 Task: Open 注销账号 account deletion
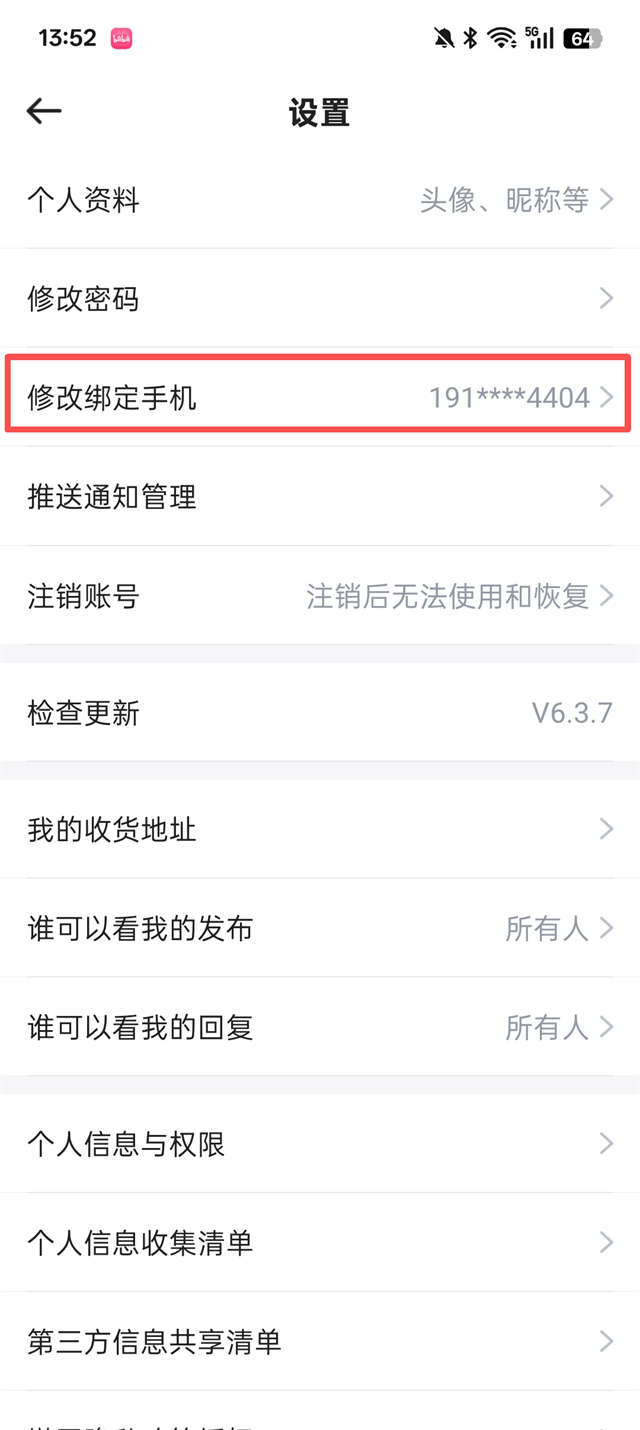pos(320,597)
